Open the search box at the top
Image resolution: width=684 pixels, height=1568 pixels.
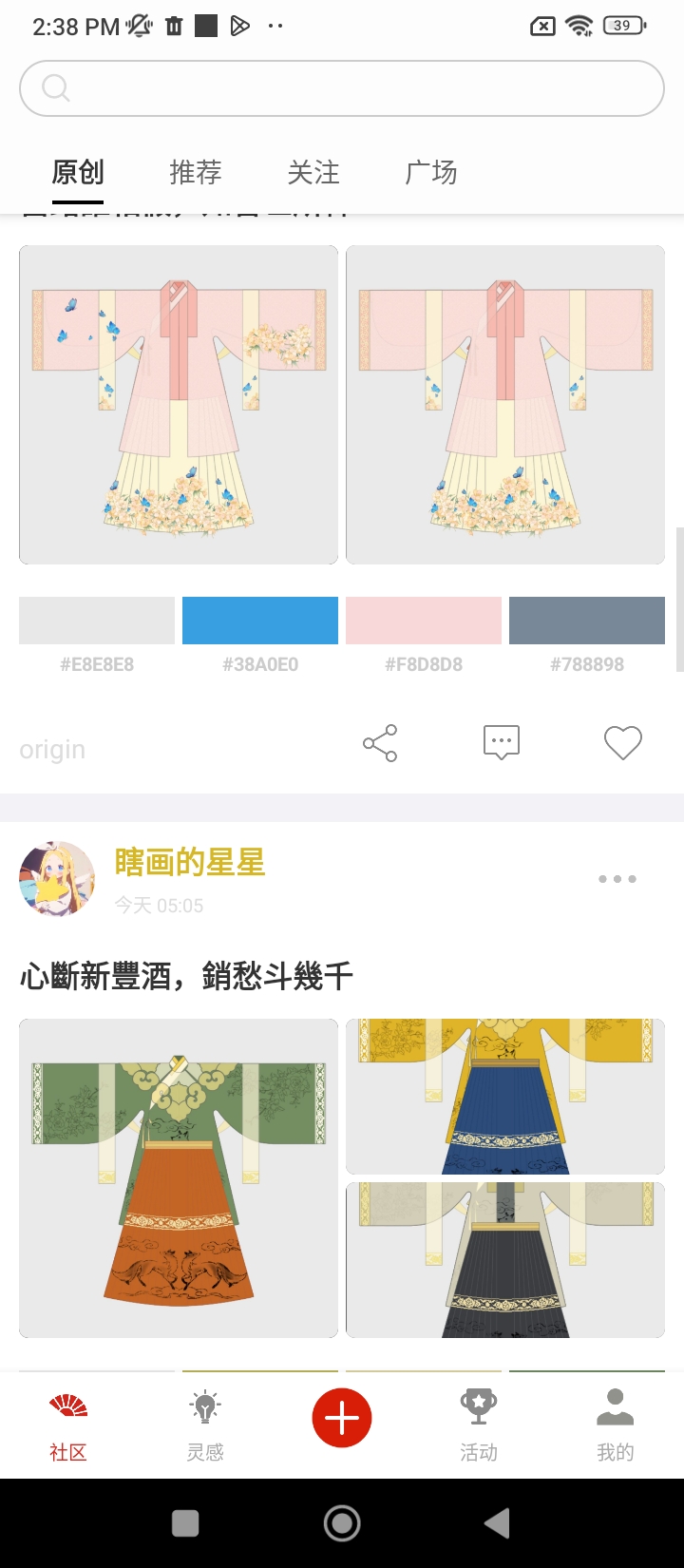[x=342, y=88]
